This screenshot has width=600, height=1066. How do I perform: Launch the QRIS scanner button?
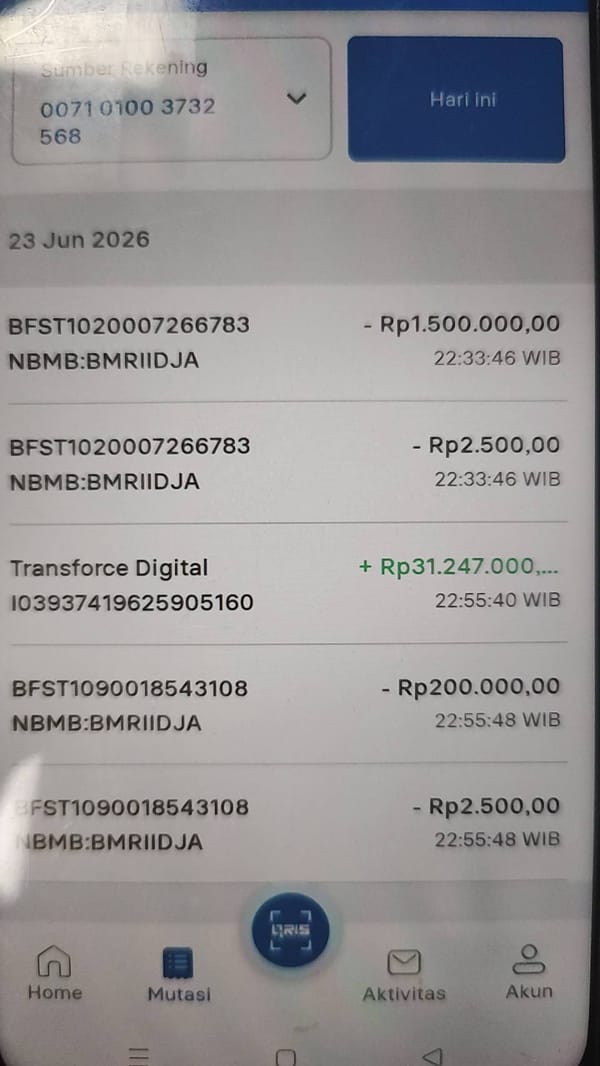(290, 929)
